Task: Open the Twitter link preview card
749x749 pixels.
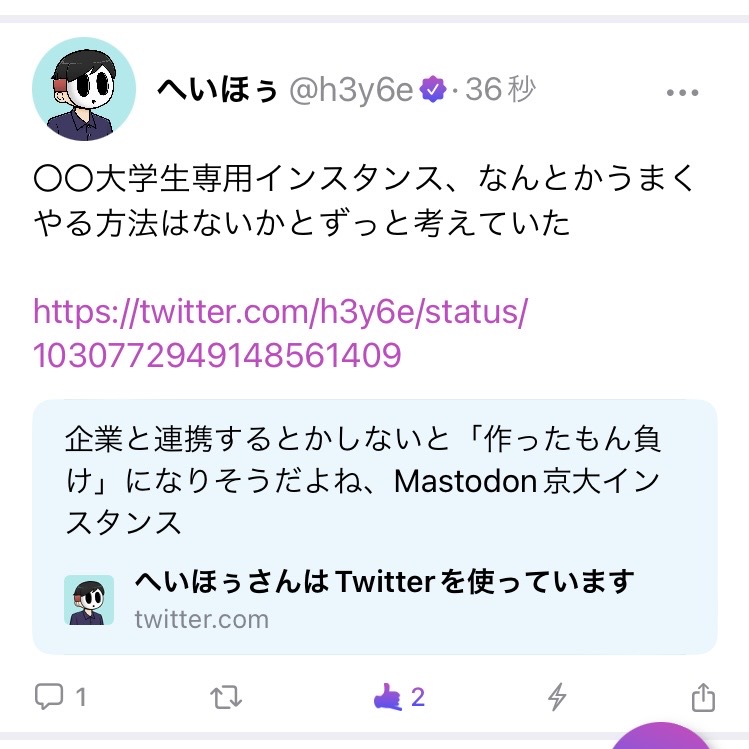Action: pyautogui.click(x=375, y=527)
